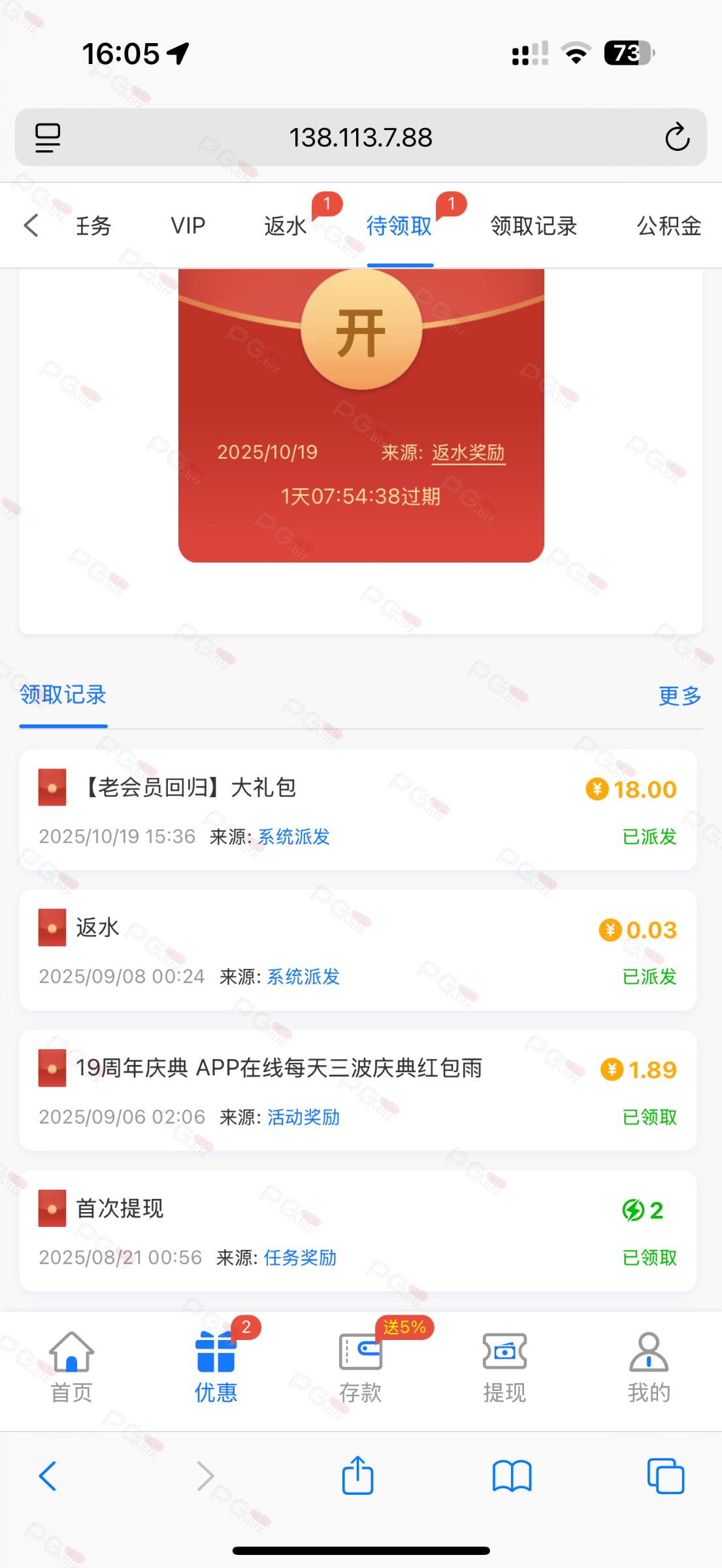This screenshot has width=722, height=1568.
Task: View the 首次提现 reward record
Action: [x=357, y=1231]
